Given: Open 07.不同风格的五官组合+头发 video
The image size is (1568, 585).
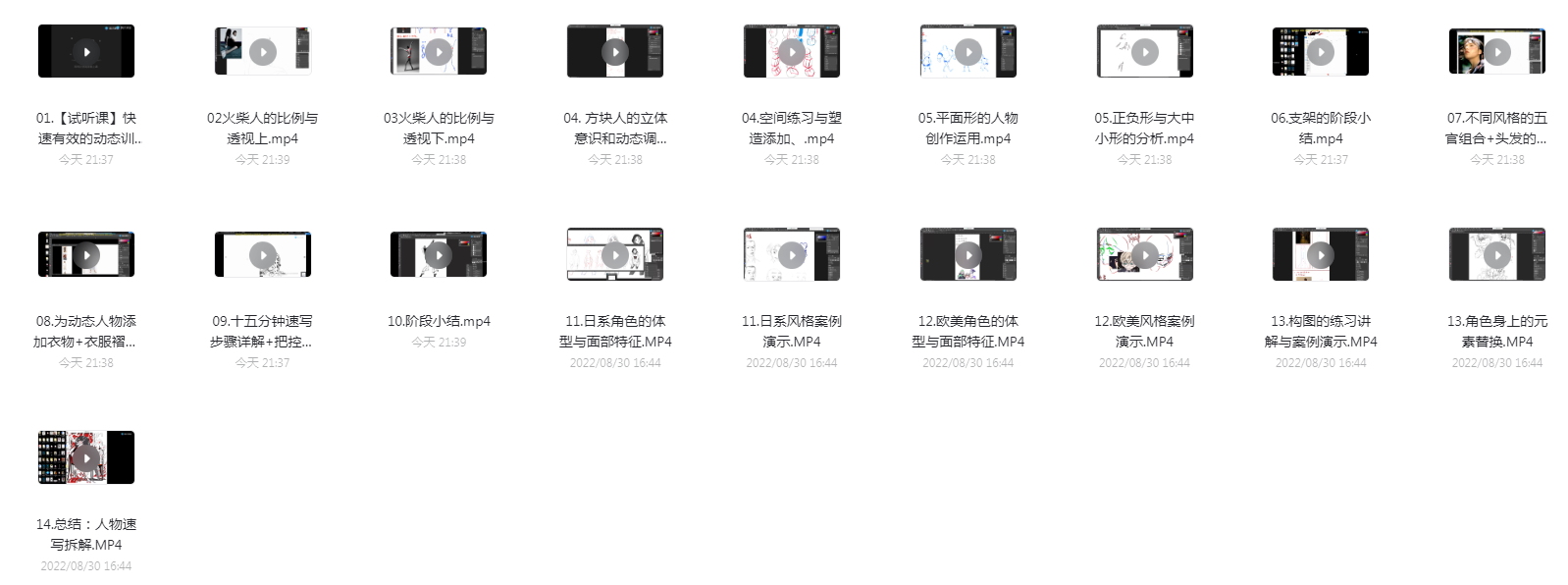Looking at the screenshot, I should (x=1497, y=52).
